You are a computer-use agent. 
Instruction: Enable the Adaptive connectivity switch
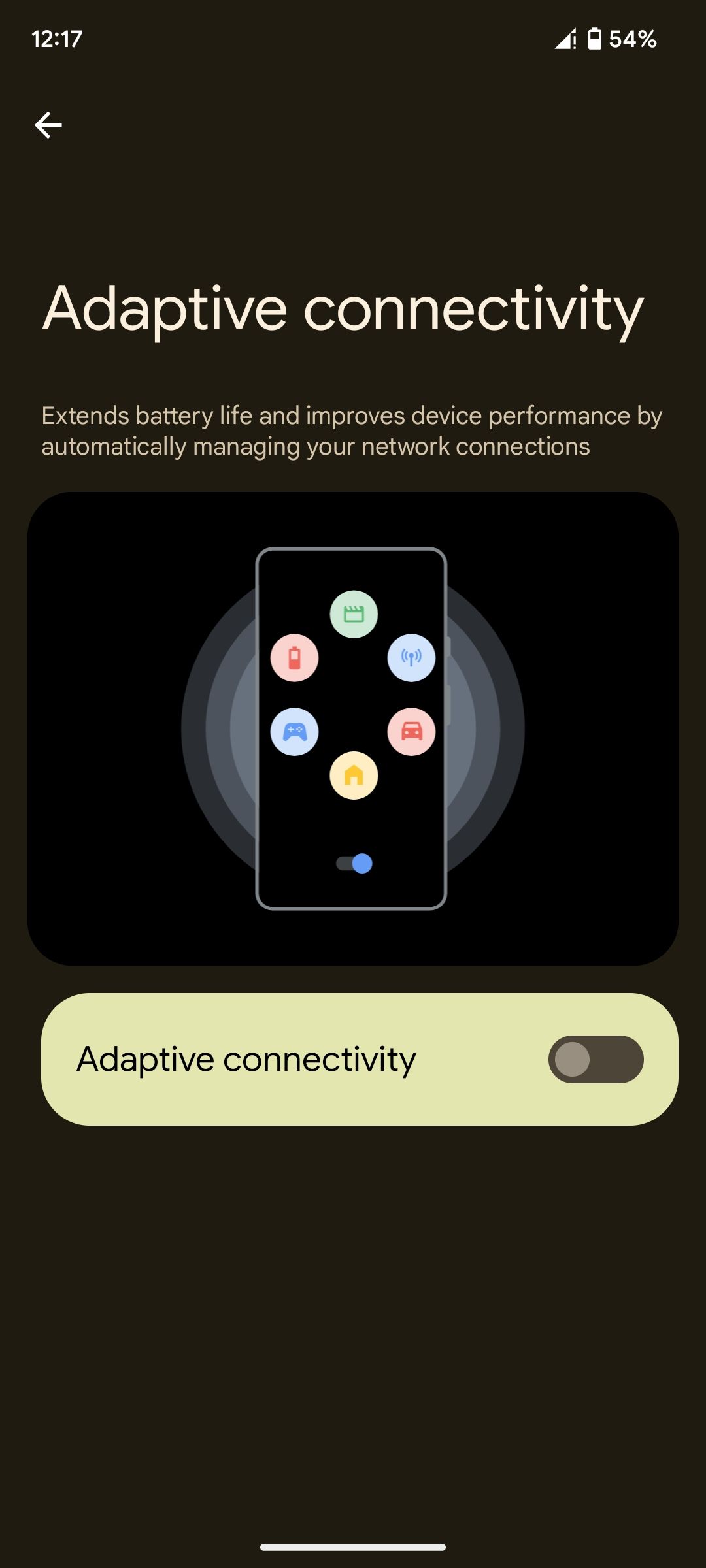596,1059
